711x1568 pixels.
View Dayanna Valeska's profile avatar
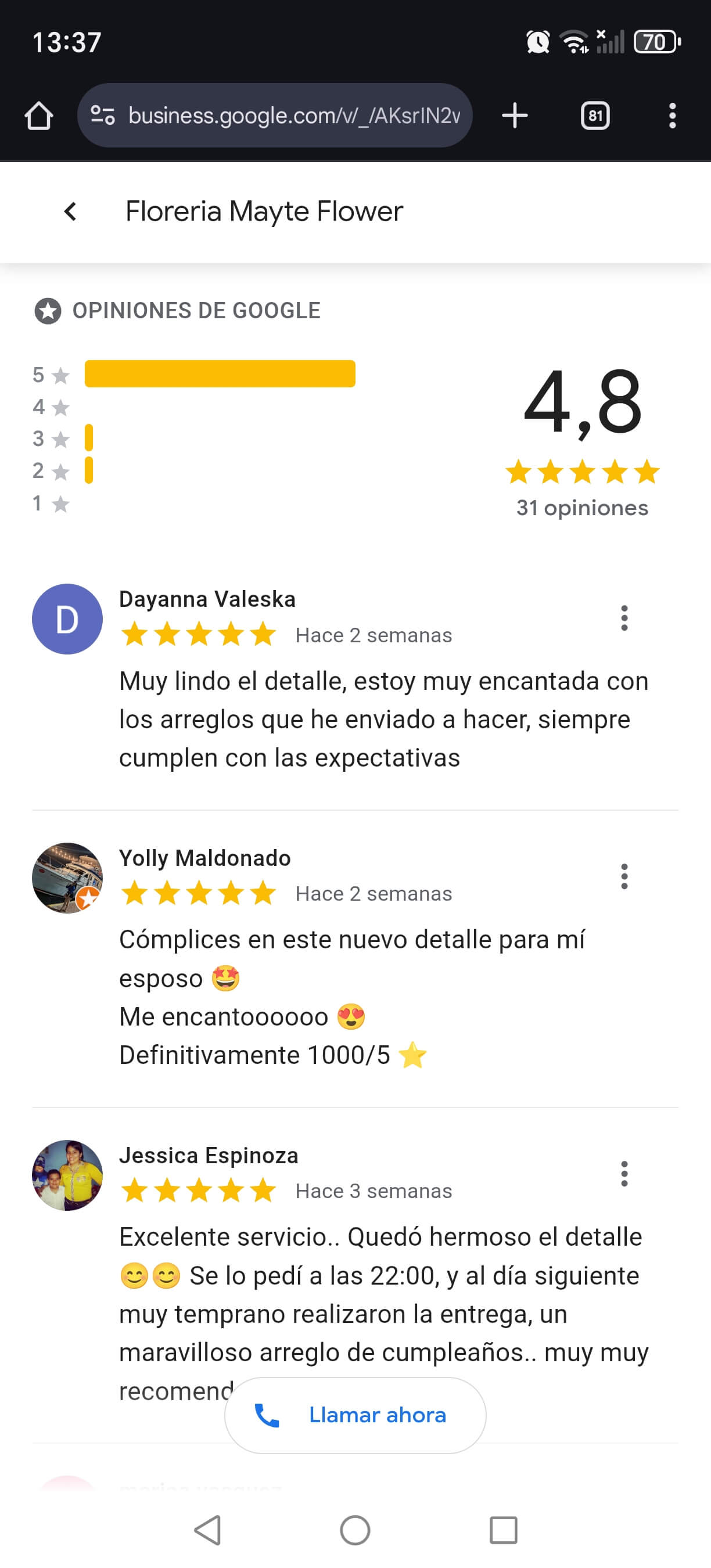pos(67,619)
